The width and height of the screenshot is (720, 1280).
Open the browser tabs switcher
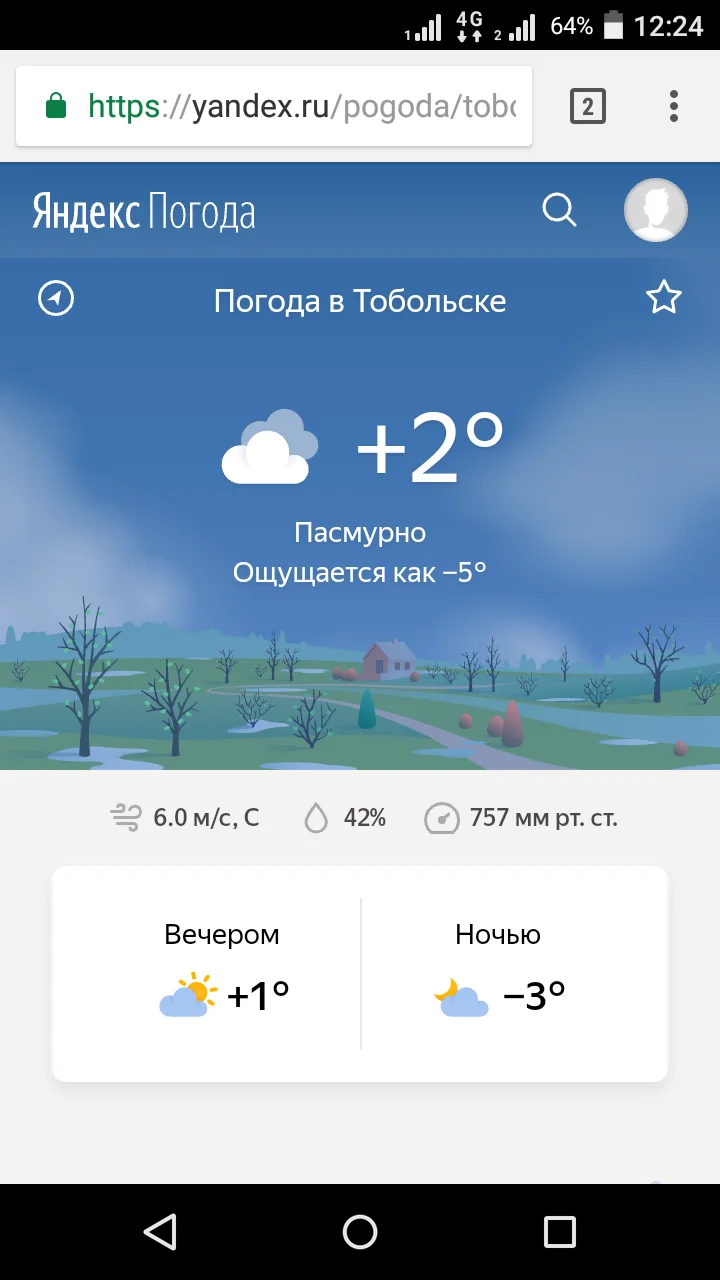(x=588, y=105)
